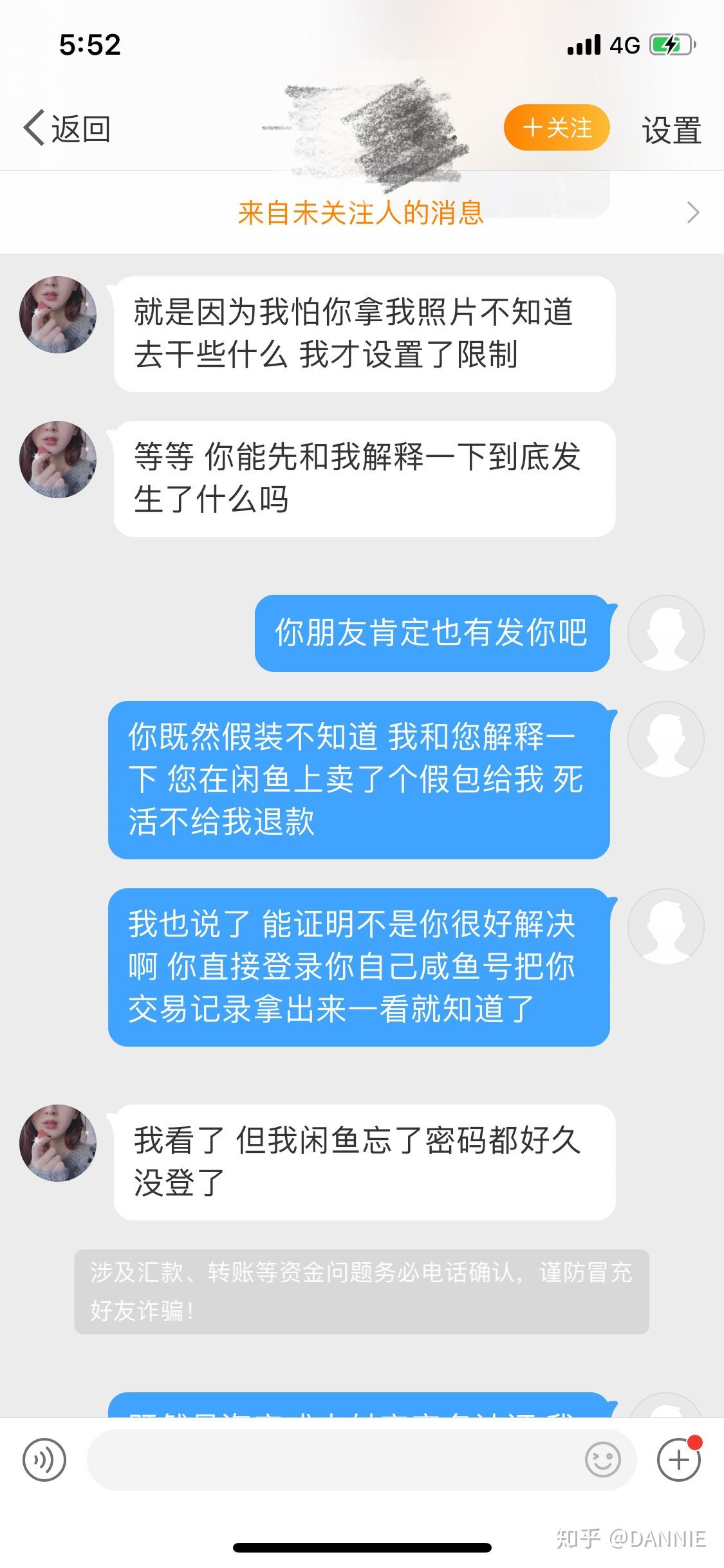Viewport: 724px width, 1568px height.
Task: Open the emoji picker
Action: [602, 1460]
